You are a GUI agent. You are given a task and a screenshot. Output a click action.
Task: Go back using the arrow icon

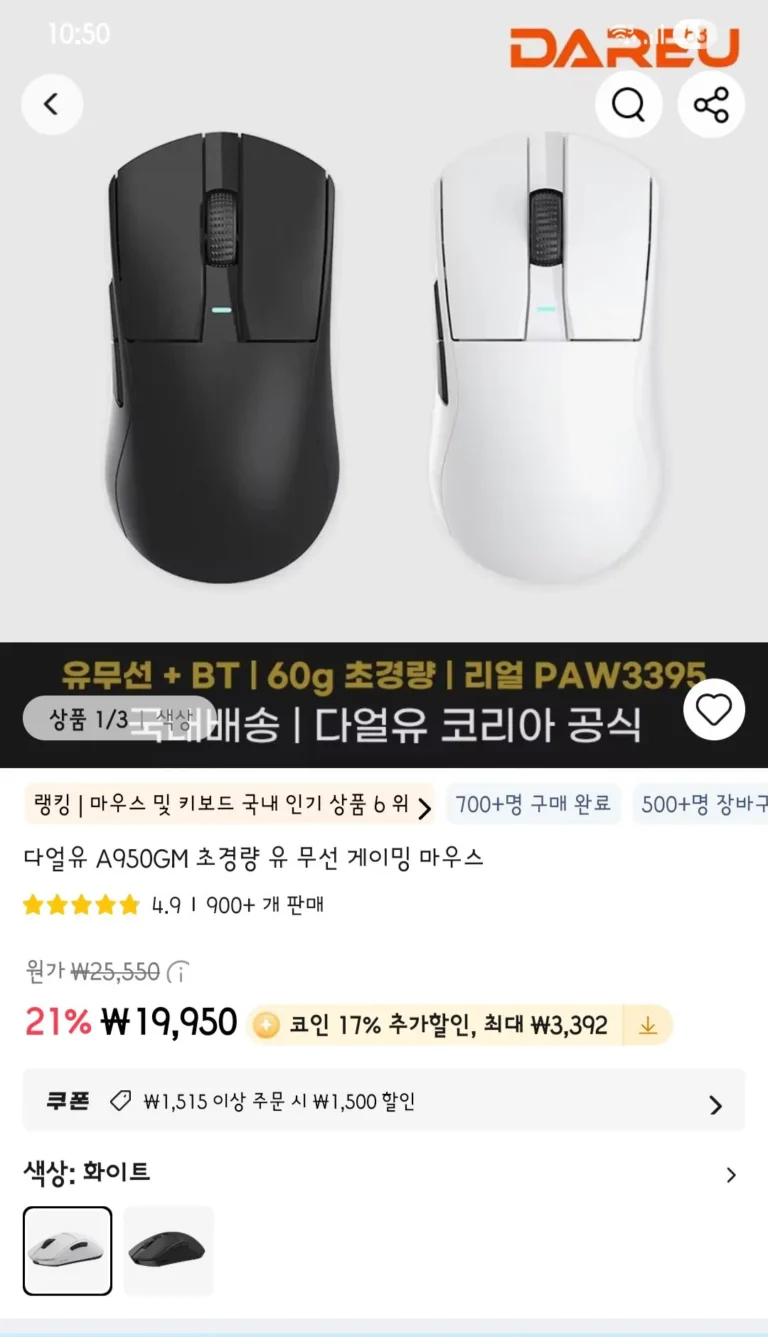pyautogui.click(x=51, y=104)
